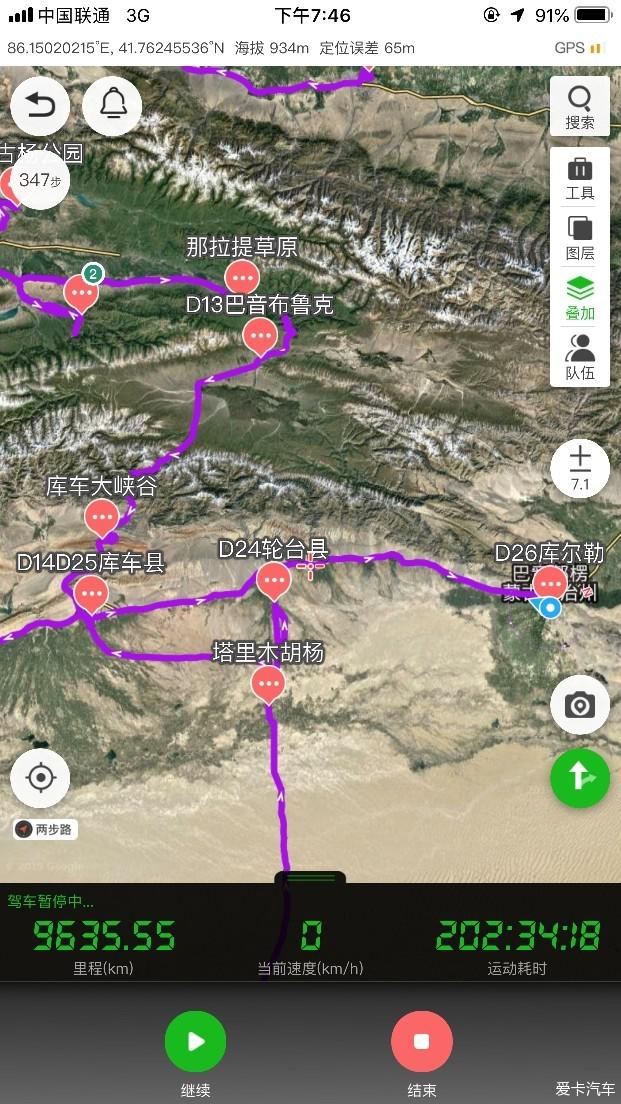Tap the back arrow button
The image size is (621, 1104).
(x=40, y=105)
